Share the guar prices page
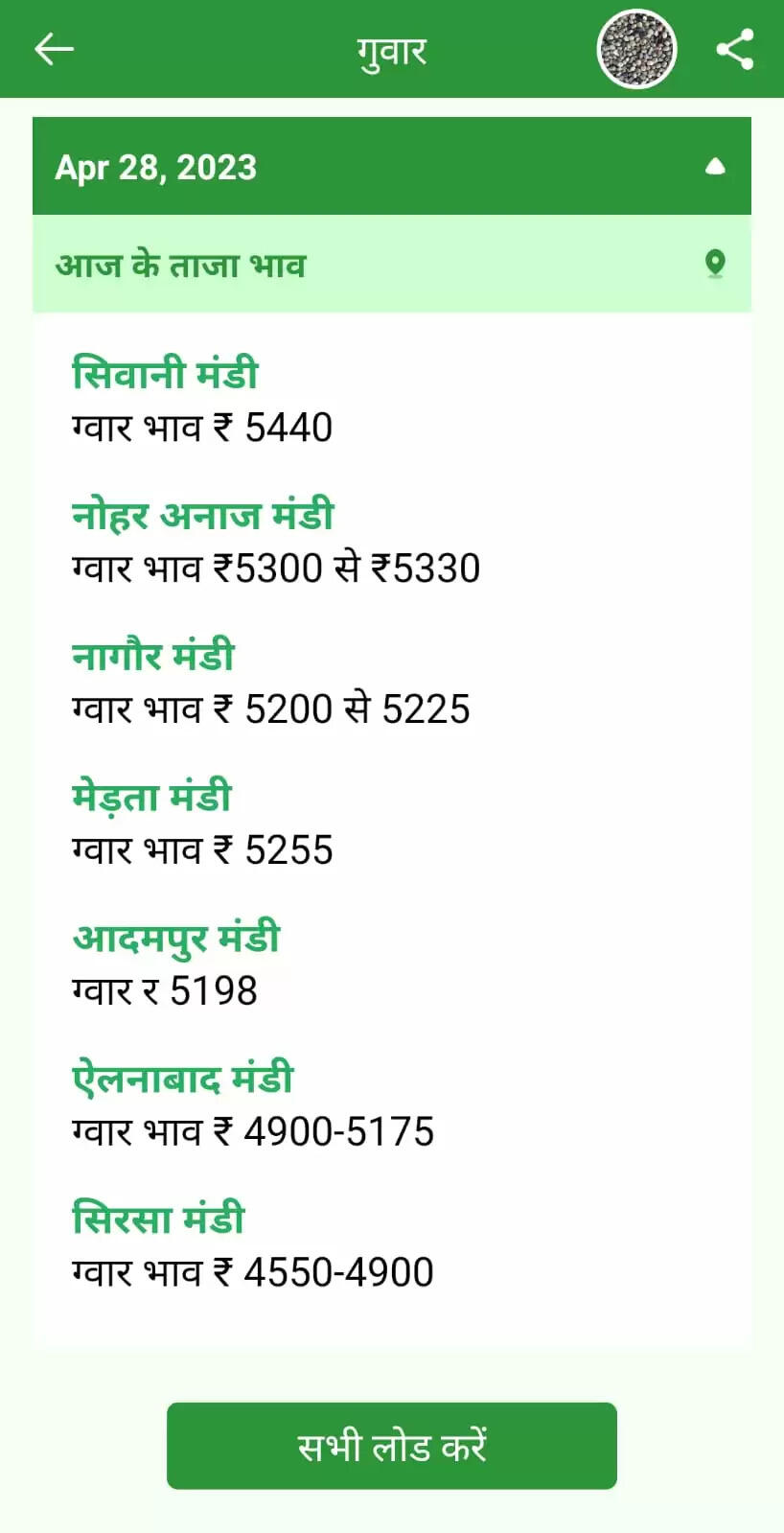784x1533 pixels. pyautogui.click(x=735, y=50)
